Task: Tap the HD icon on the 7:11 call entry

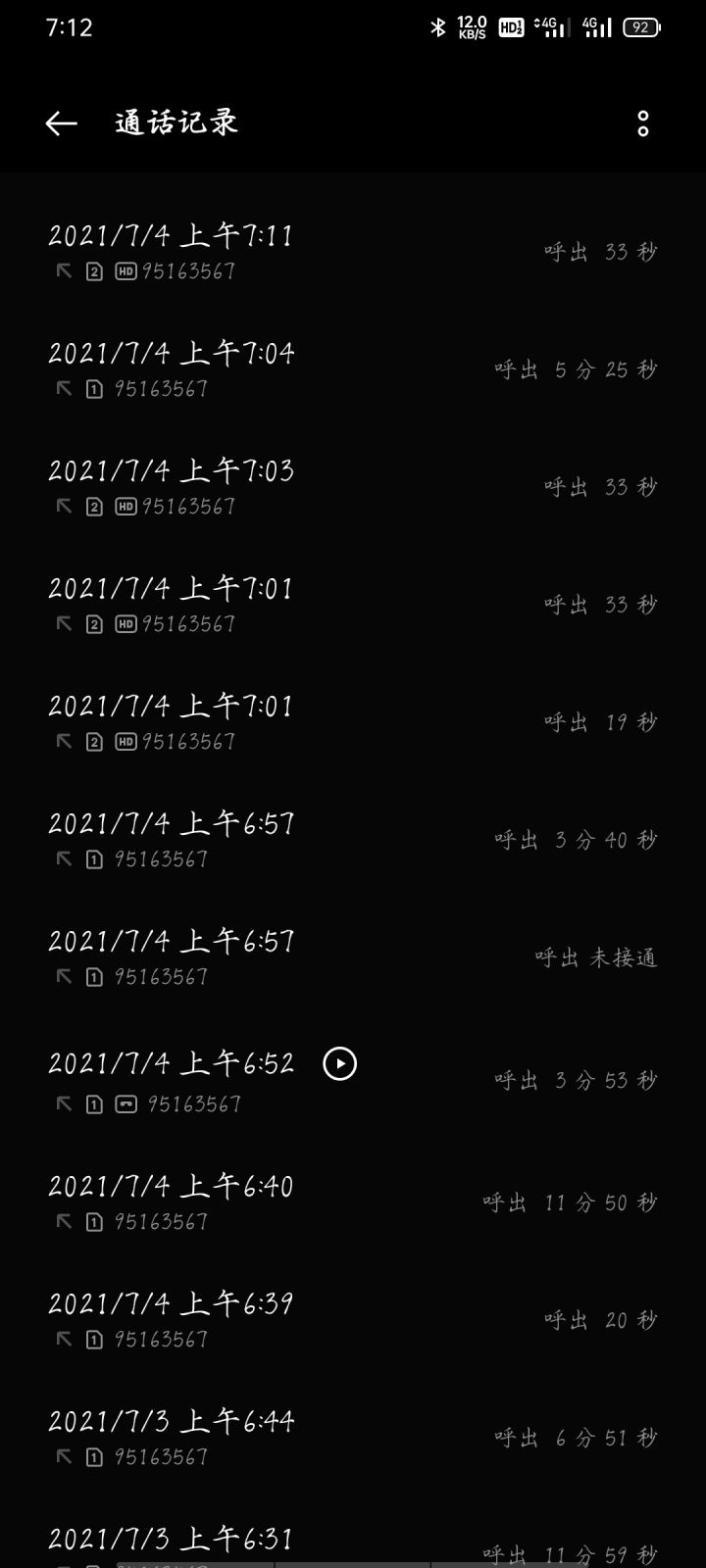Action: [x=126, y=271]
